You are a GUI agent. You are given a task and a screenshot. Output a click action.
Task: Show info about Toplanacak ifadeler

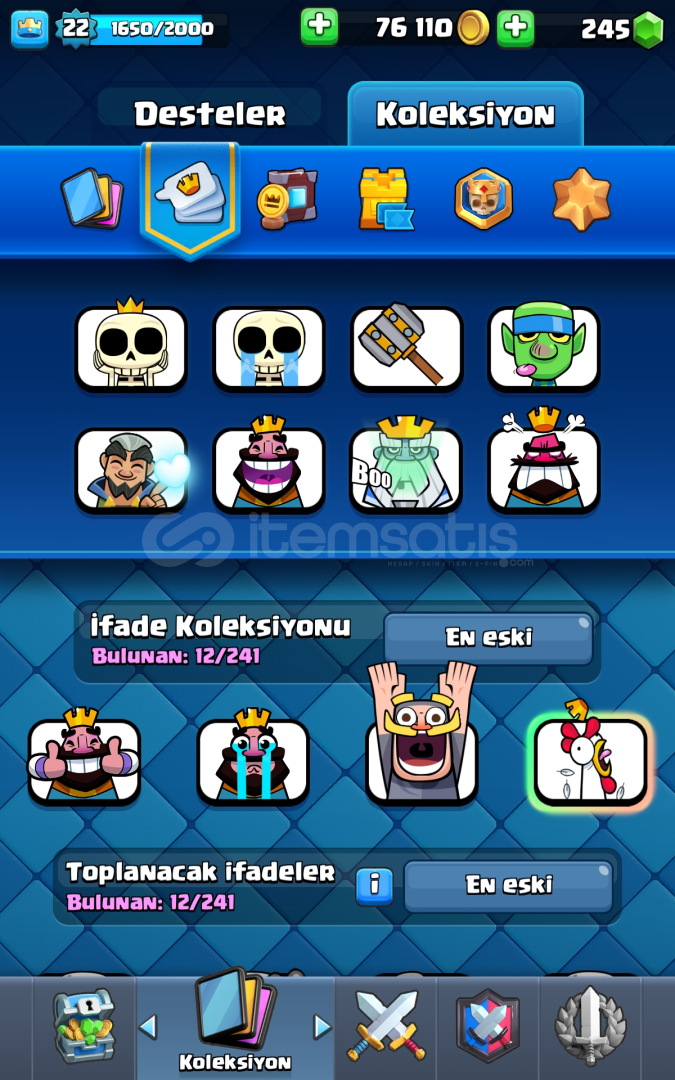tap(375, 885)
